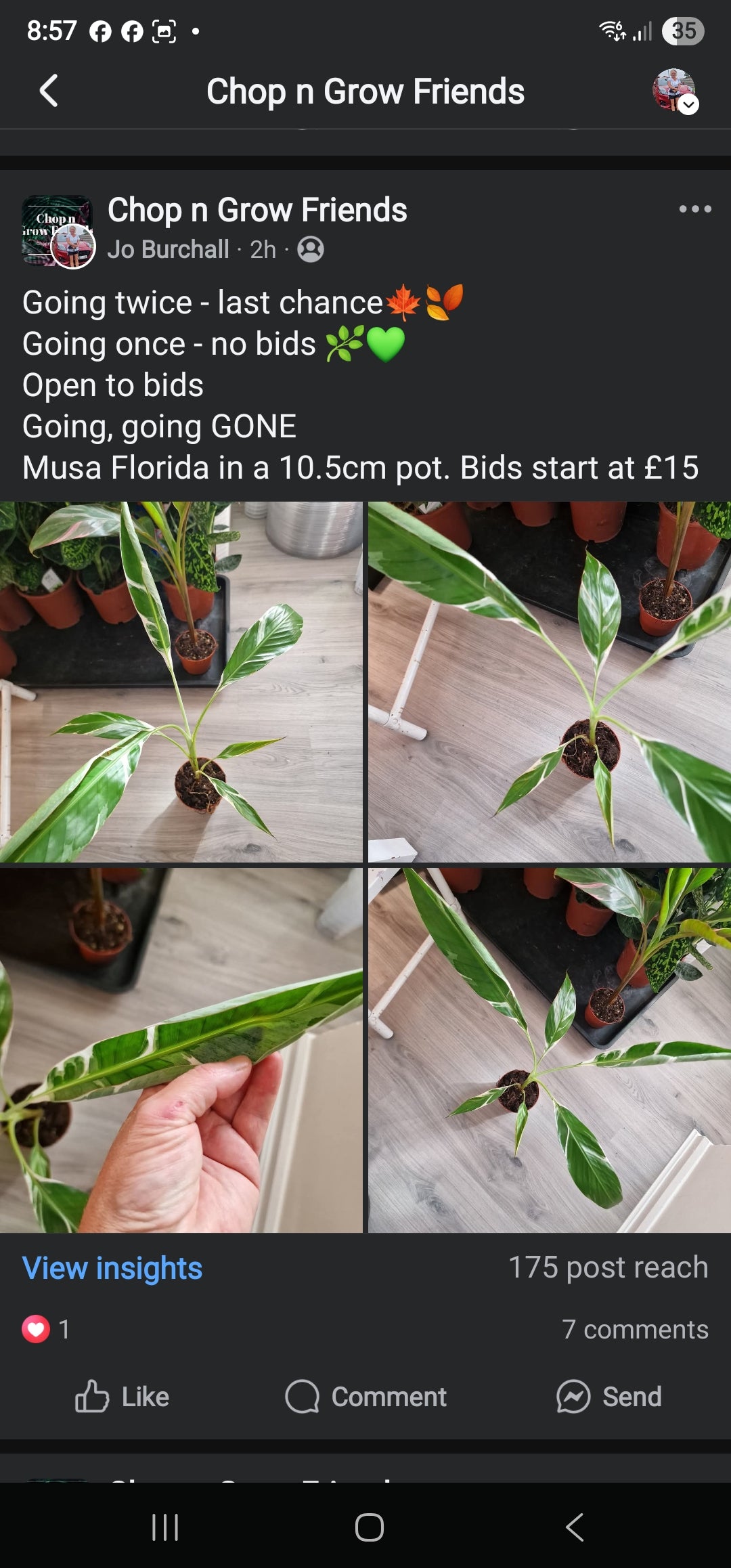Screen dimensions: 731x1568
Task: Send the post via Messenger
Action: pos(608,1397)
